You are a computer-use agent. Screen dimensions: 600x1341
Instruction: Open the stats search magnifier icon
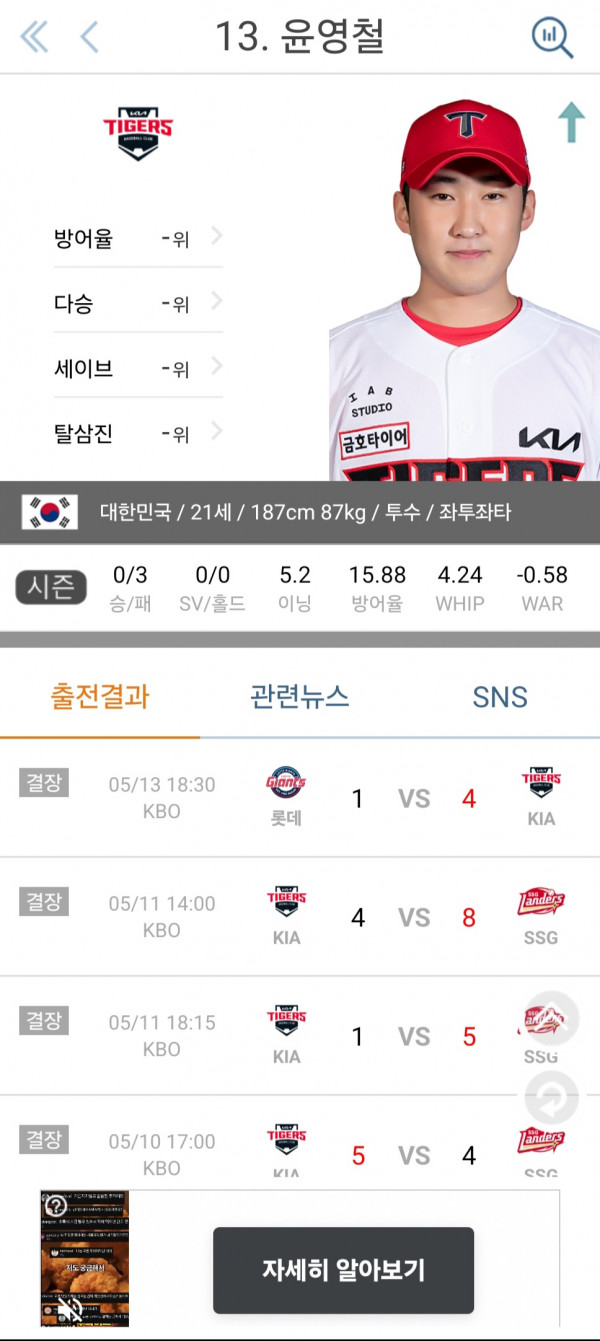pyautogui.click(x=551, y=38)
